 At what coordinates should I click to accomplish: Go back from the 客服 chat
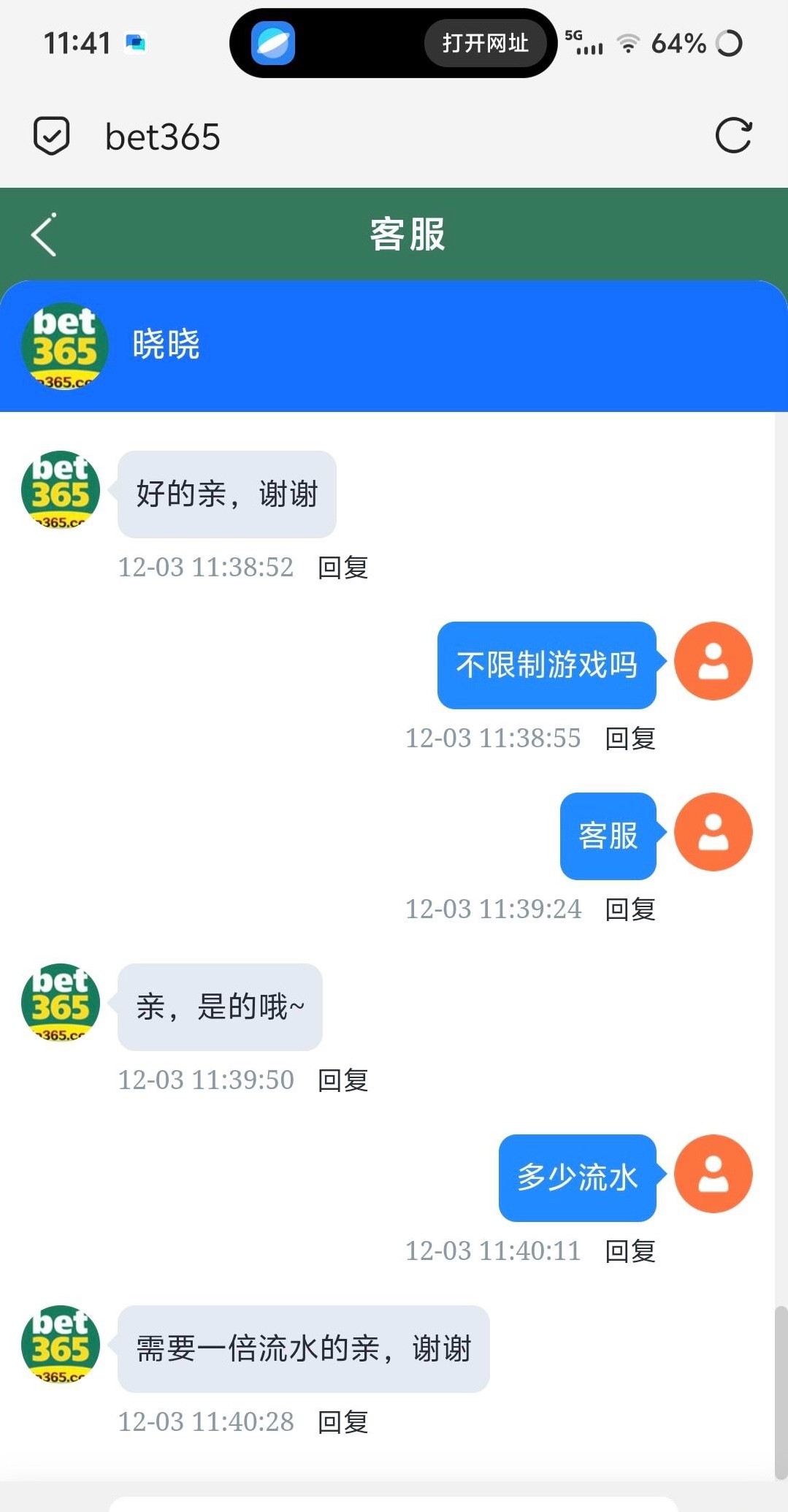point(44,235)
